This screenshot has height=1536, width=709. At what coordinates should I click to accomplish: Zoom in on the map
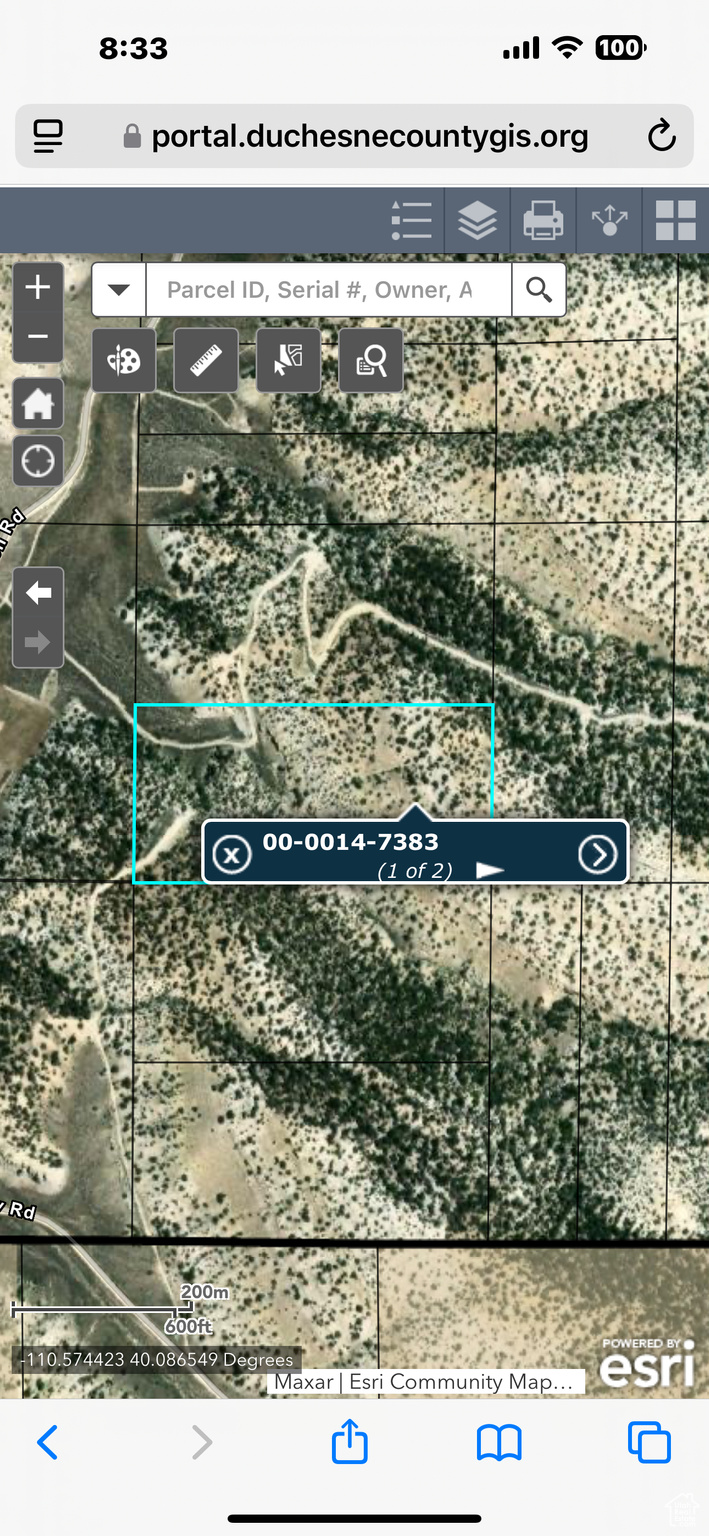pos(38,288)
